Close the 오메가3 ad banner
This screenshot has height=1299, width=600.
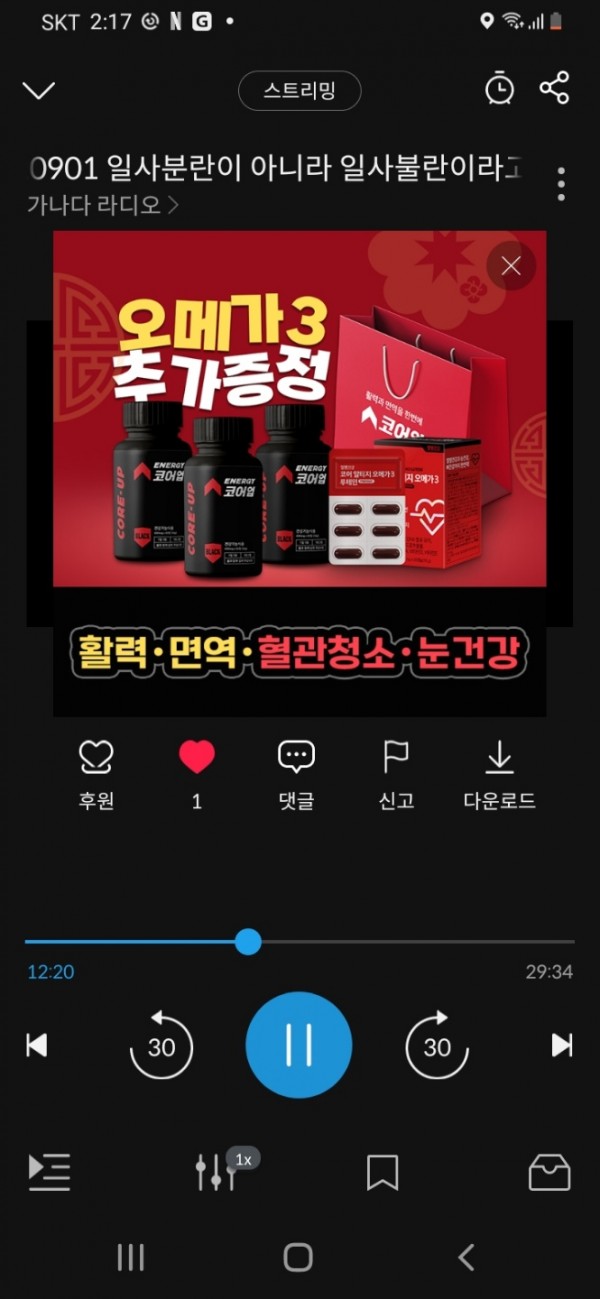pyautogui.click(x=511, y=266)
